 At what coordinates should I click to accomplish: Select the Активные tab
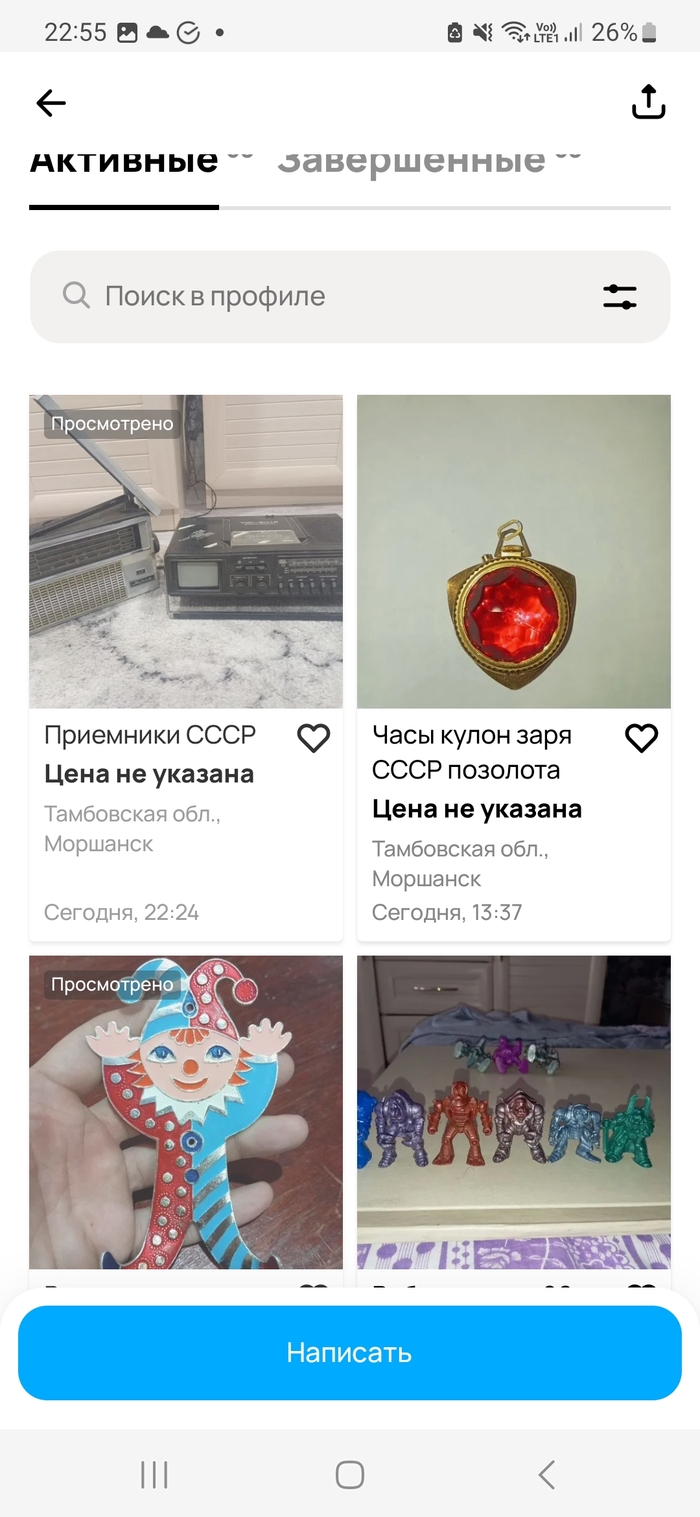click(124, 162)
